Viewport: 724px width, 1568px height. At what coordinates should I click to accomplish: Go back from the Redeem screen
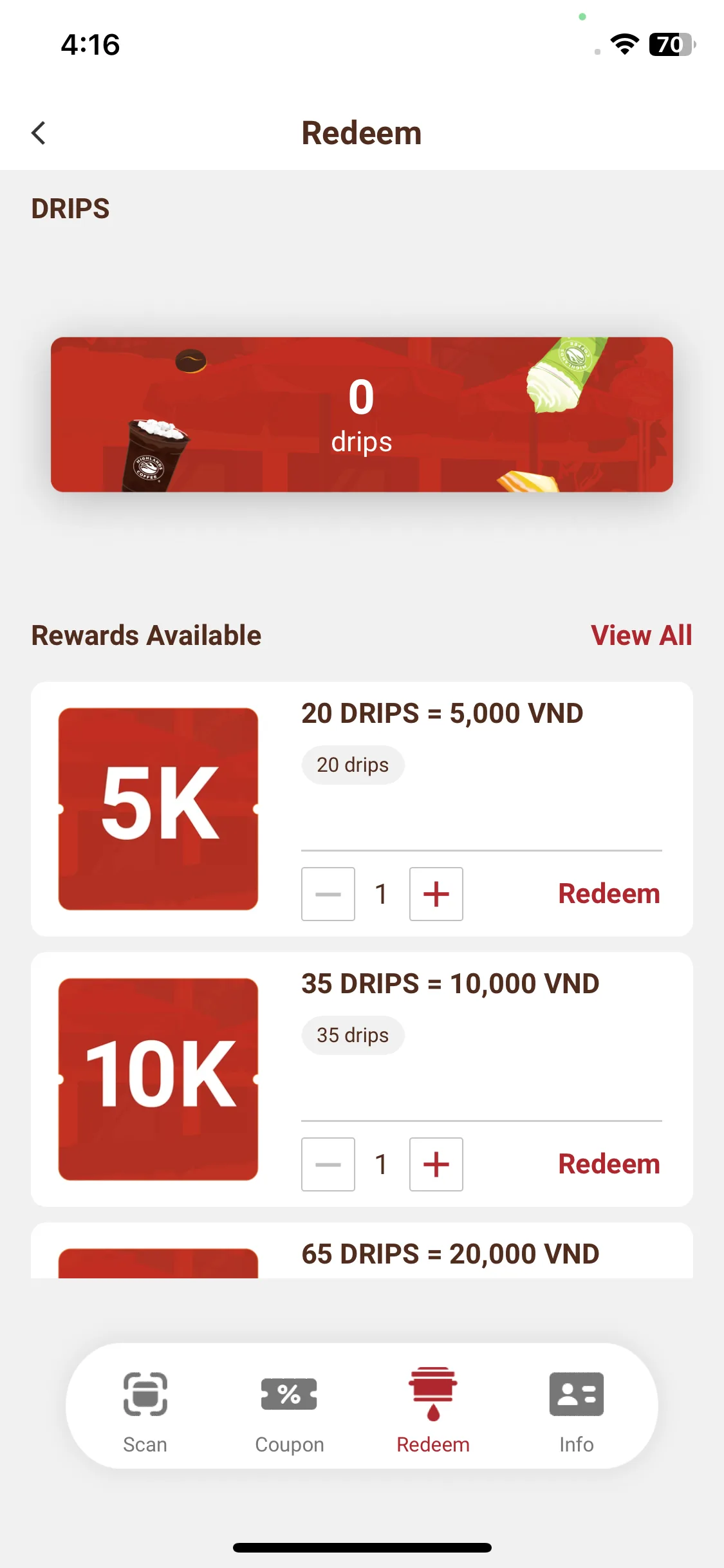pyautogui.click(x=39, y=133)
